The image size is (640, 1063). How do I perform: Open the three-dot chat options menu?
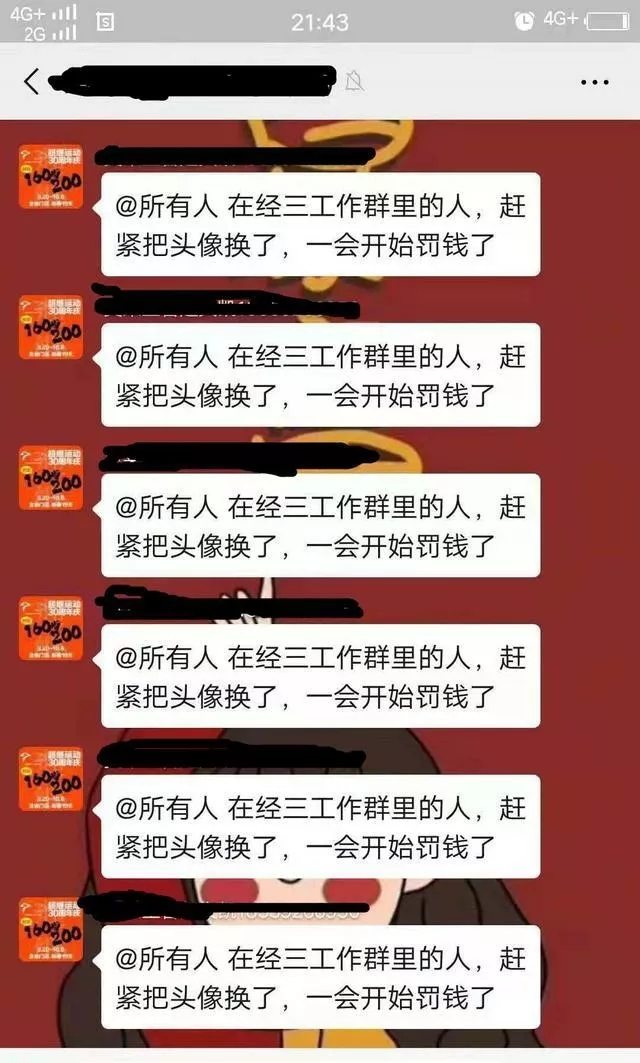click(x=594, y=83)
